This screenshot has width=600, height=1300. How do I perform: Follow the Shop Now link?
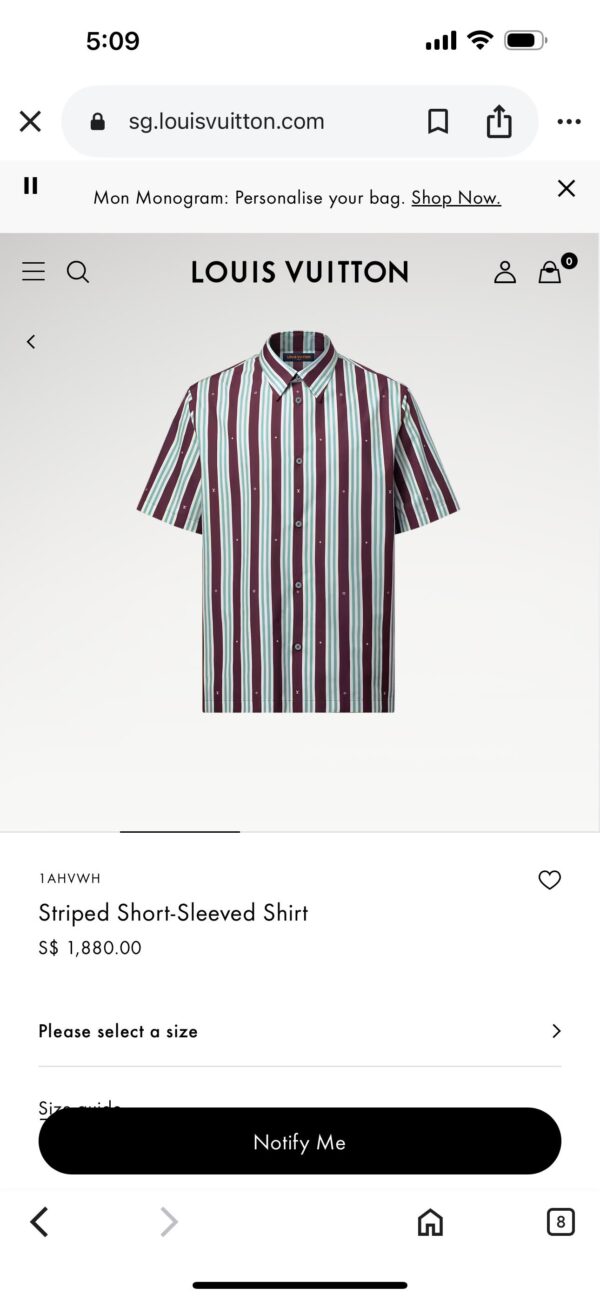[455, 198]
